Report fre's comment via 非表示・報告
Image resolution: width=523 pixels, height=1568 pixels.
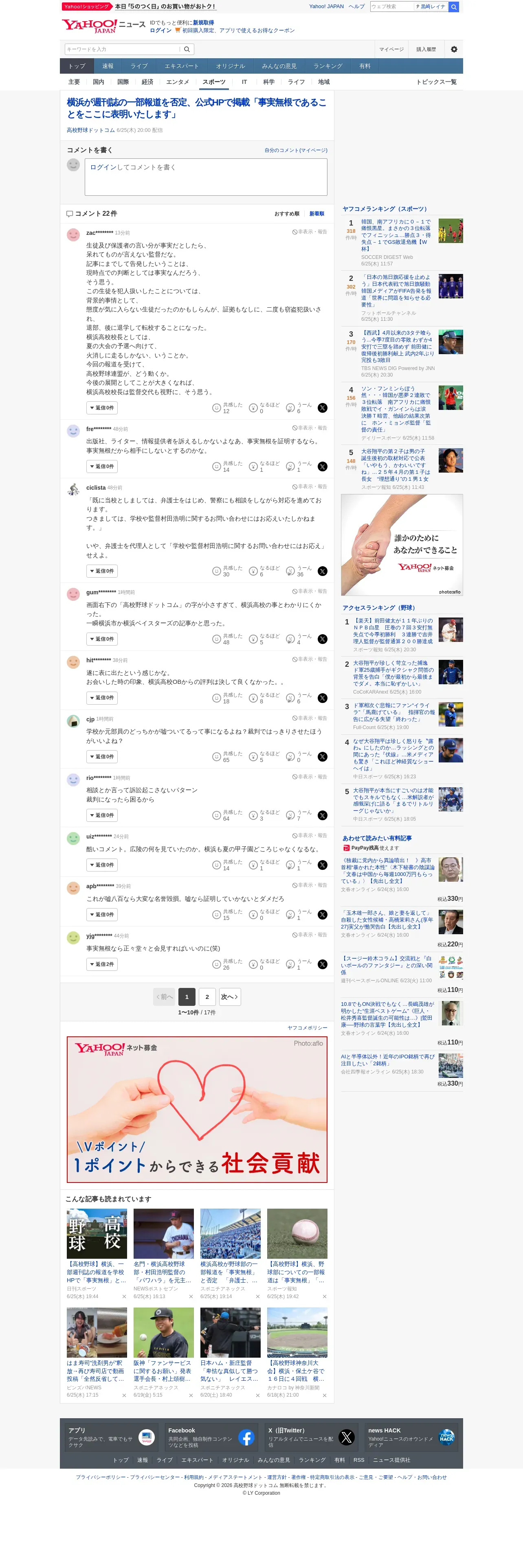click(x=309, y=428)
